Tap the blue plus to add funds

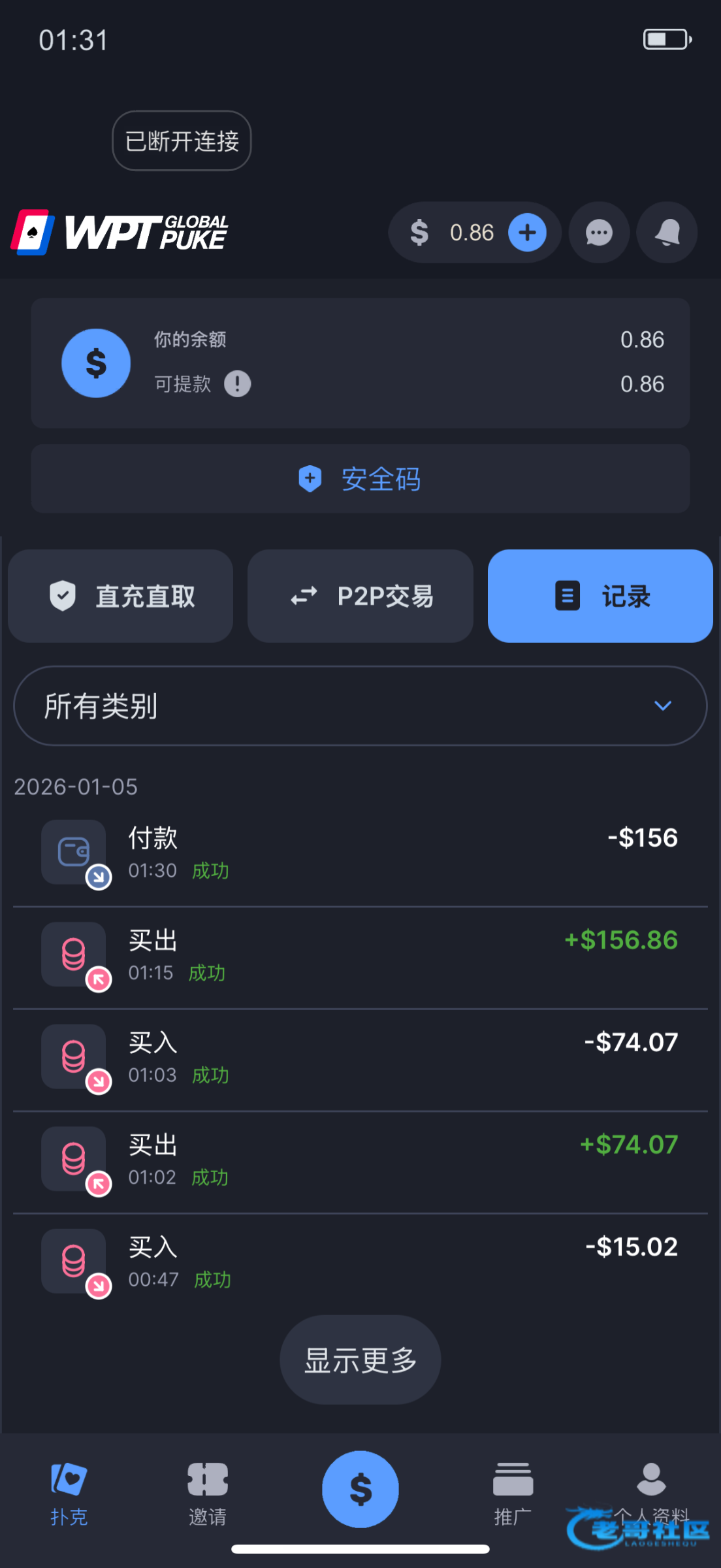point(527,233)
